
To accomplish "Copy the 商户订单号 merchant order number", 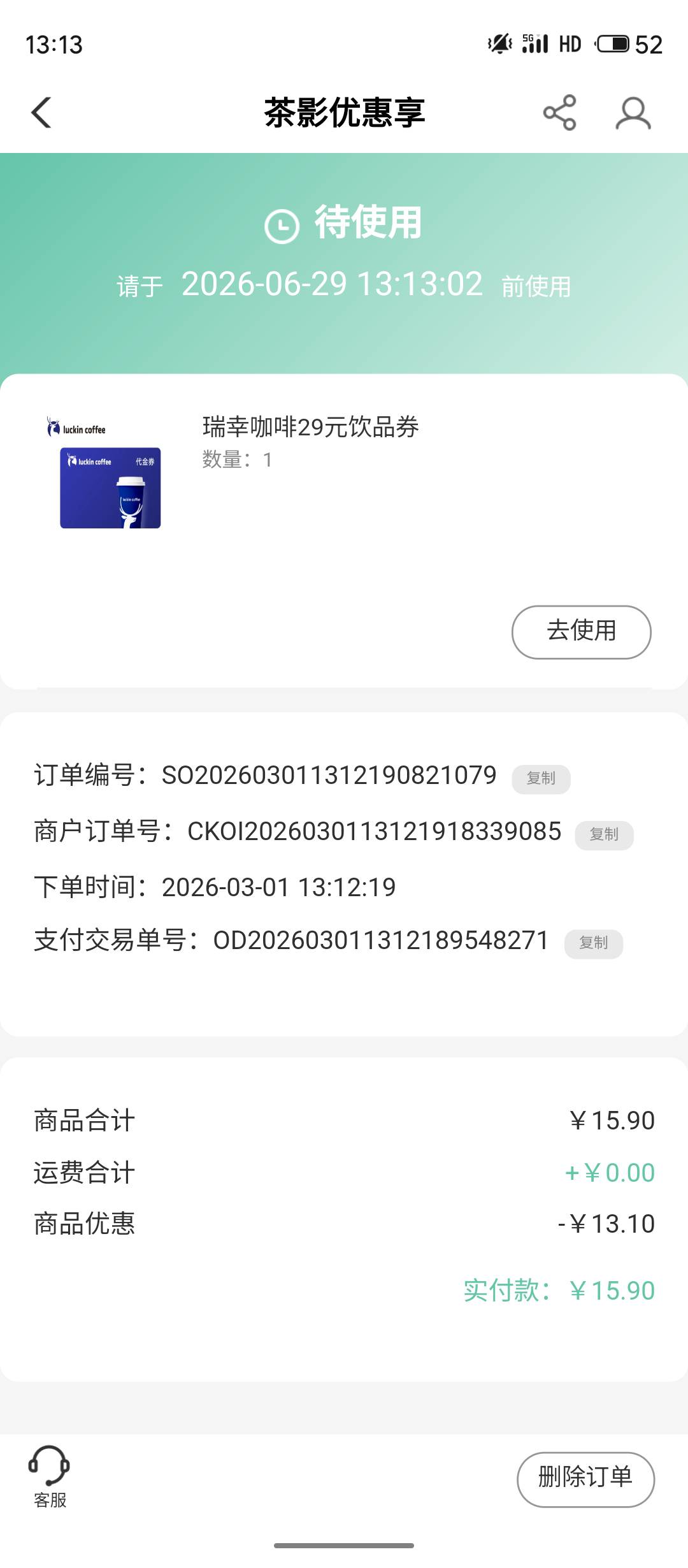I will point(604,835).
